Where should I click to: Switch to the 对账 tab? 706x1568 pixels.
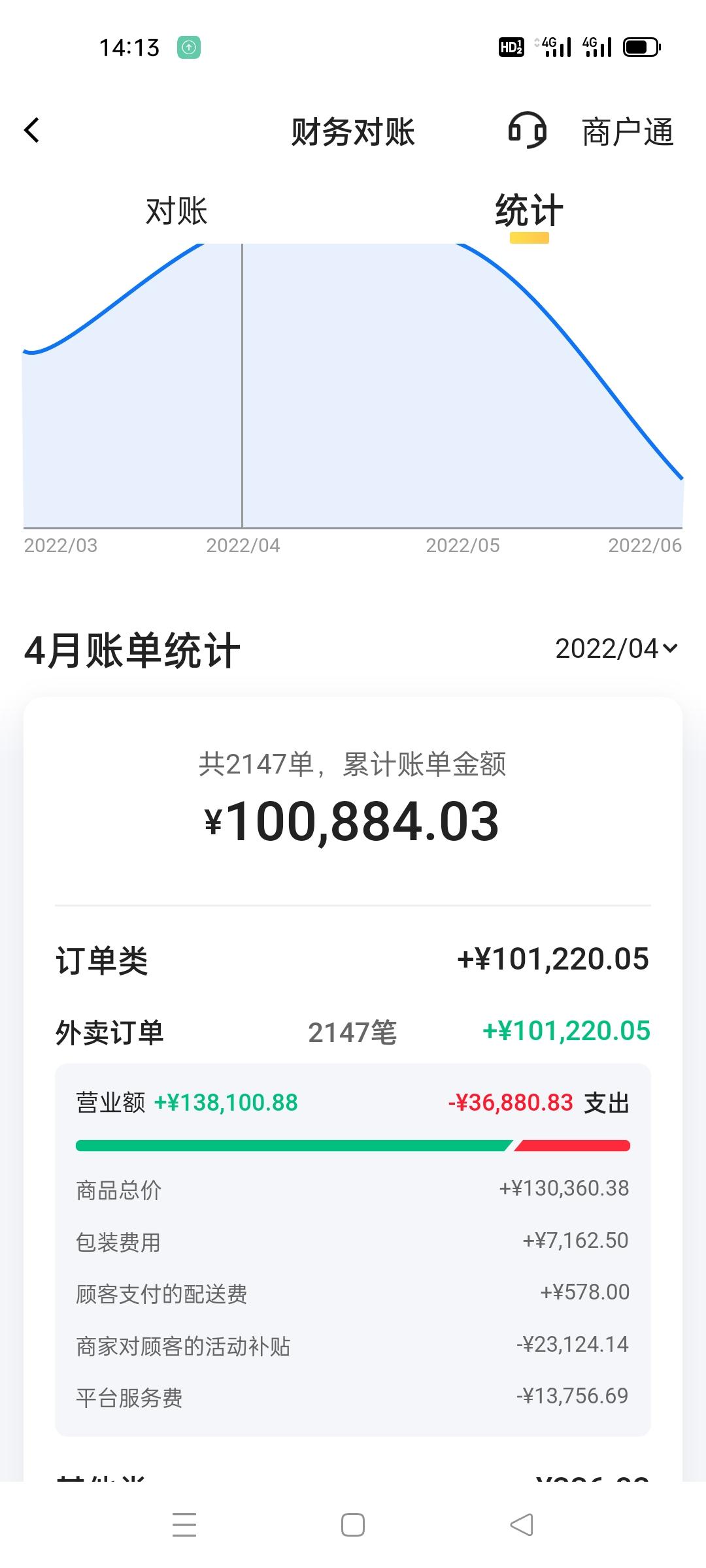coord(176,212)
